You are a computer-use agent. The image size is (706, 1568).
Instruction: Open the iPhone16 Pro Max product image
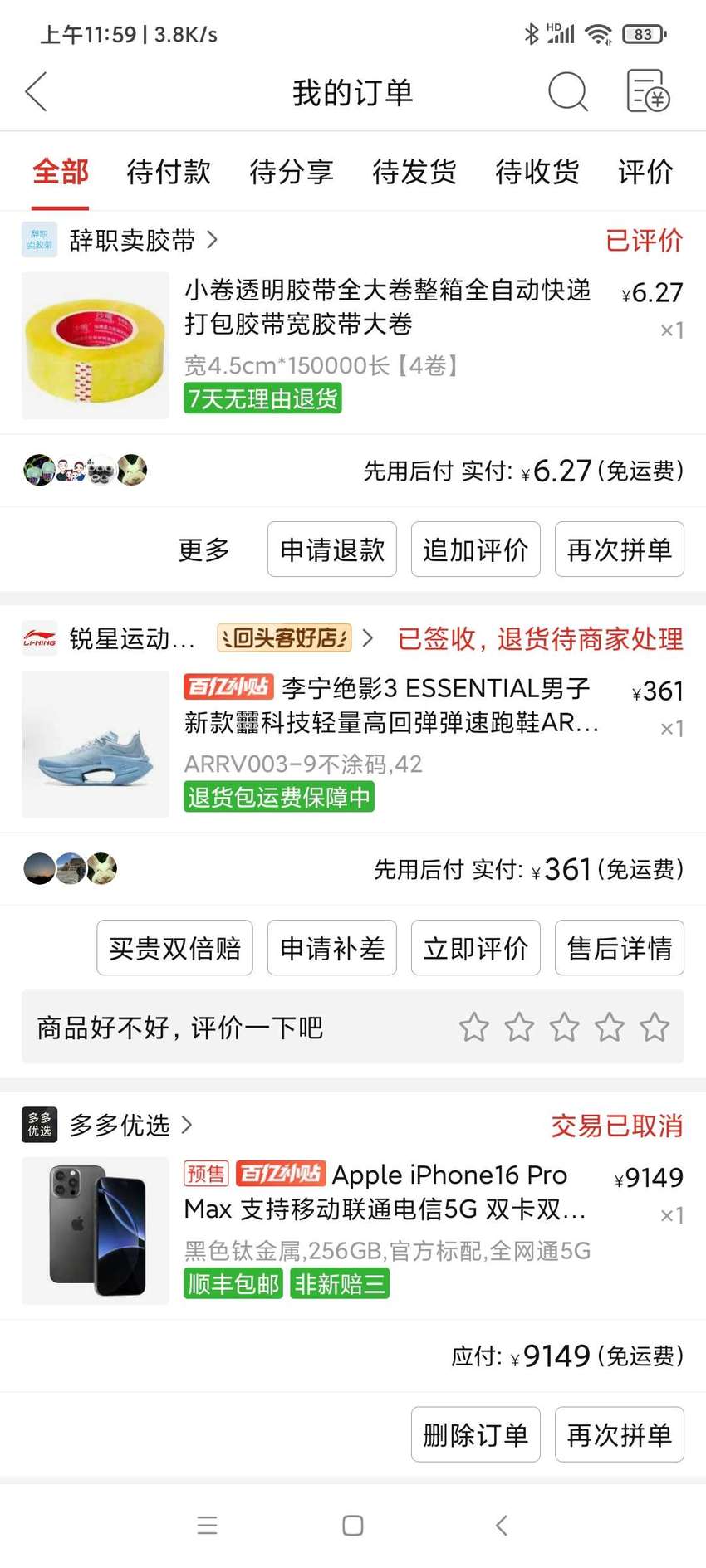click(96, 1231)
